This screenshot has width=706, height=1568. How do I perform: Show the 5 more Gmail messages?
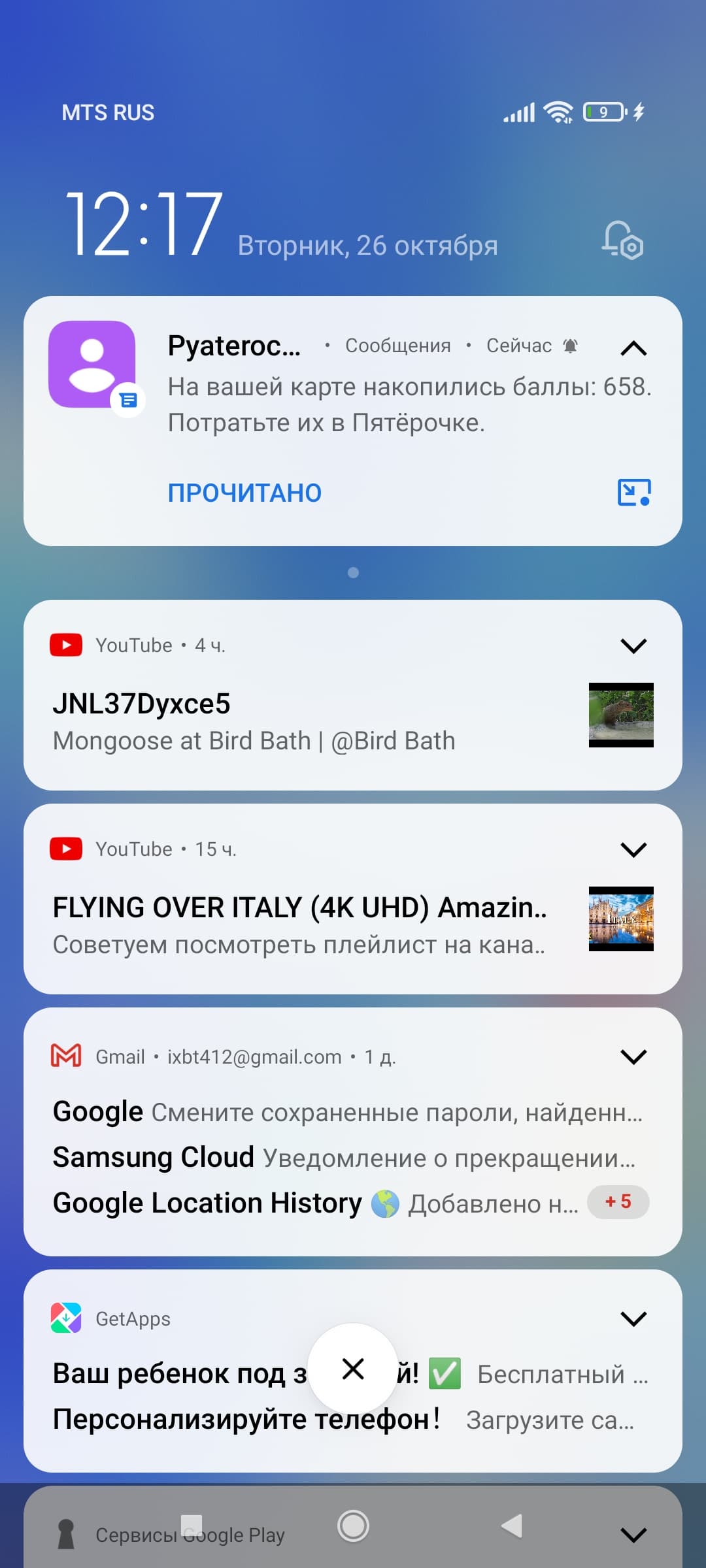[618, 1201]
